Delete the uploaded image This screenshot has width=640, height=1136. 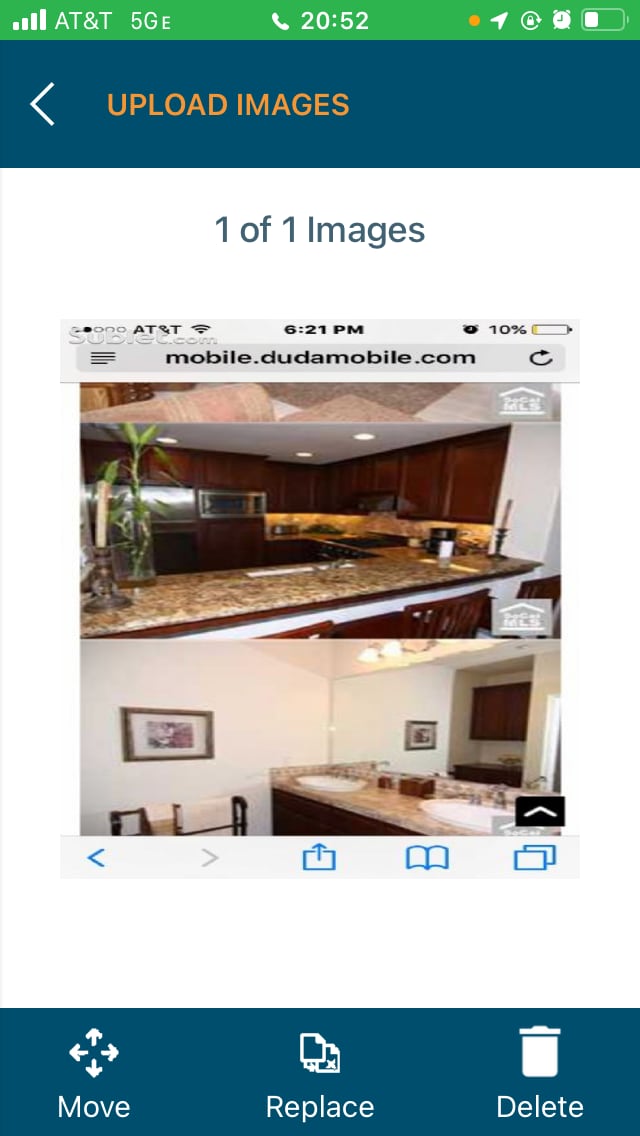(x=540, y=1072)
